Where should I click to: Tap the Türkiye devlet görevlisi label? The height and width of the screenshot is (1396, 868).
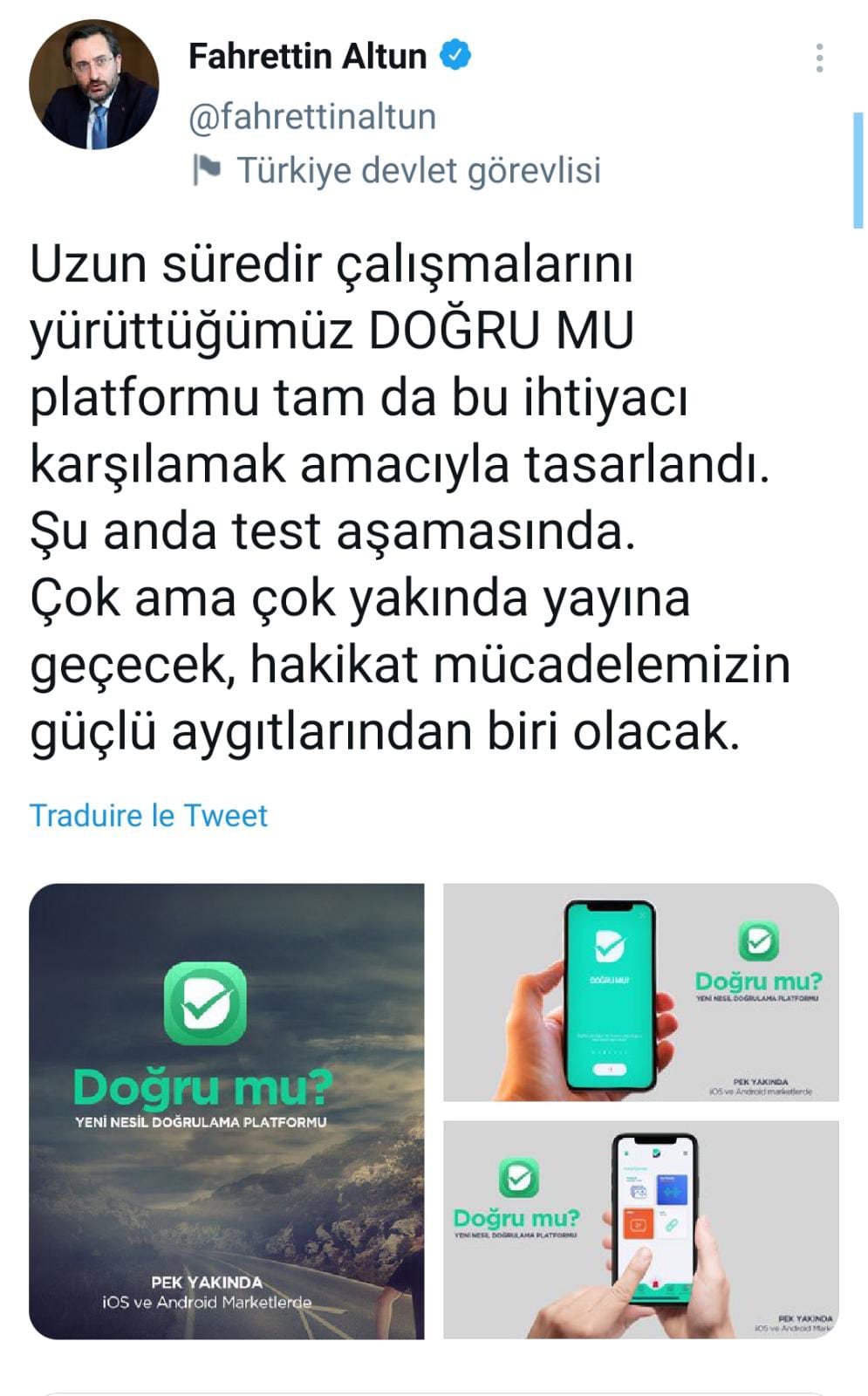pos(417,170)
